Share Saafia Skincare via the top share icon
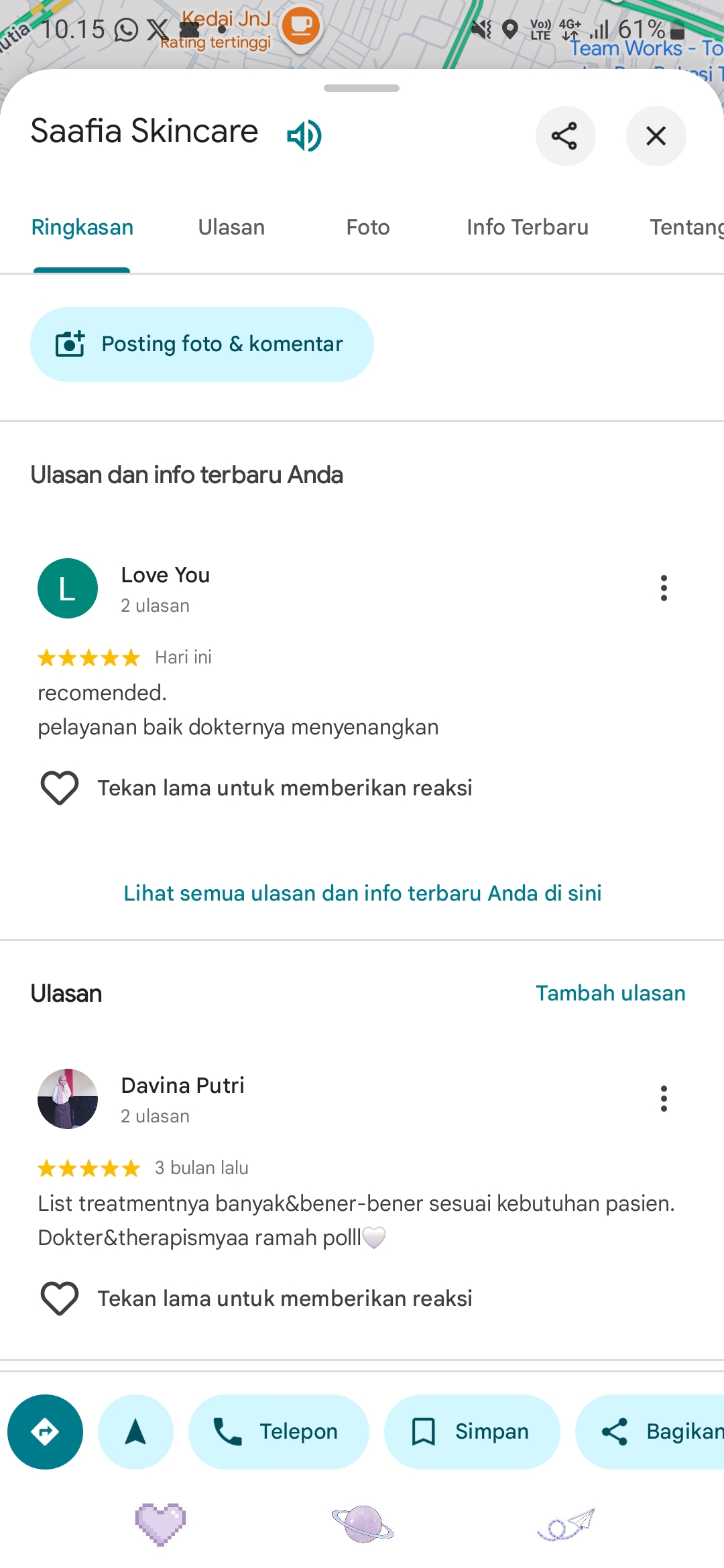The image size is (724, 1568). (x=565, y=136)
